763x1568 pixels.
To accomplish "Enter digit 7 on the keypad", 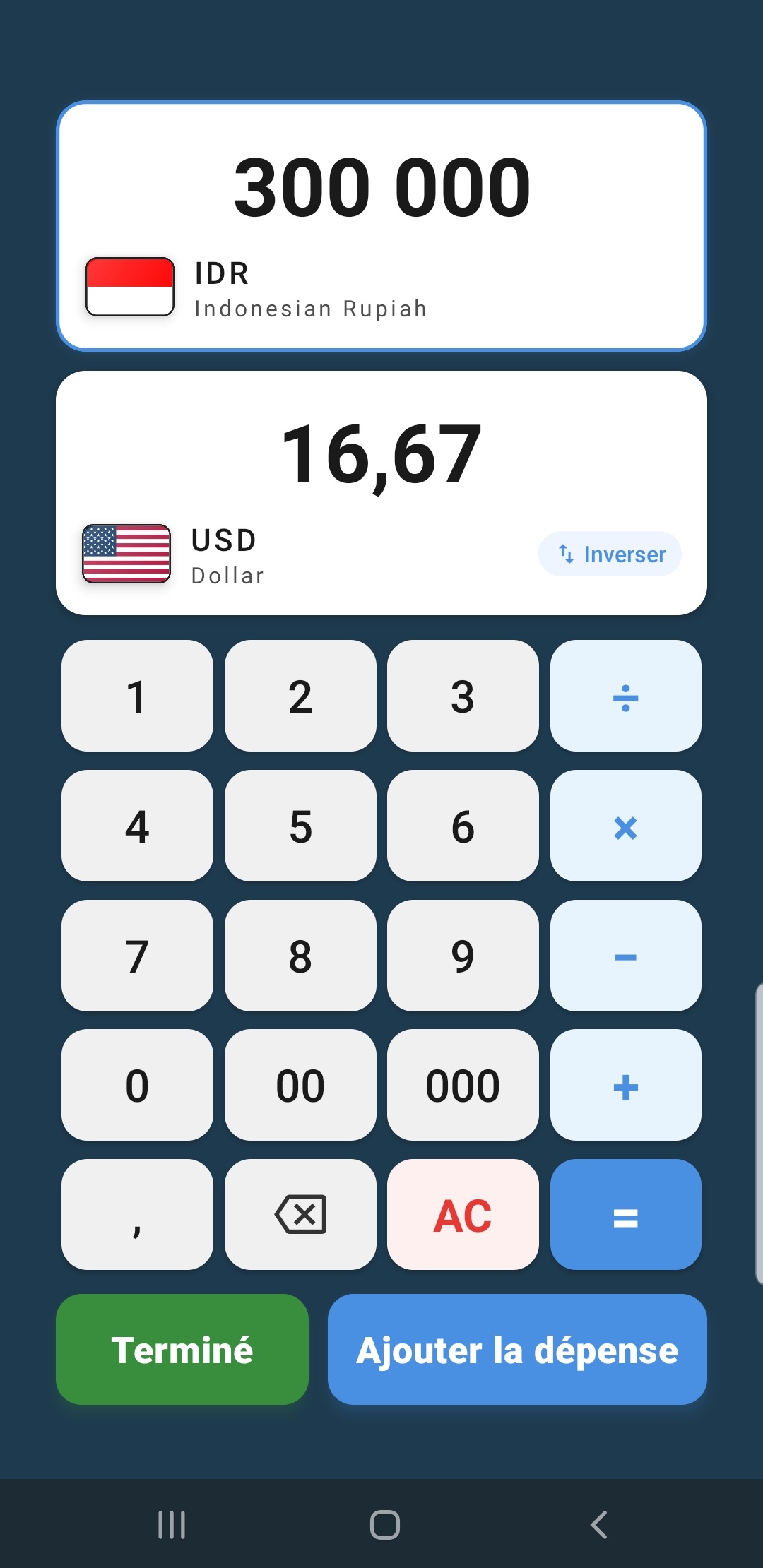I will 137,956.
